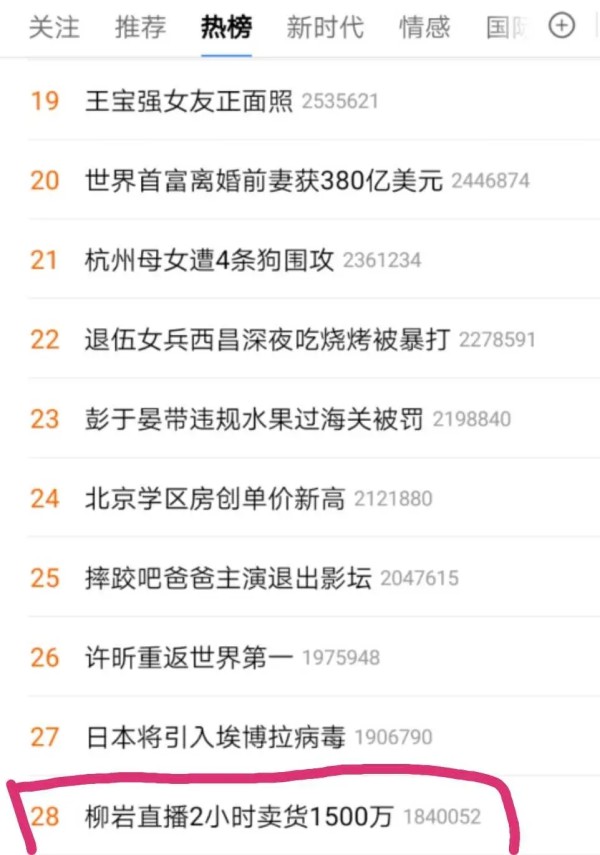
Task: Open topic 柳岩直播2小时卖货1500万
Action: pos(240,816)
